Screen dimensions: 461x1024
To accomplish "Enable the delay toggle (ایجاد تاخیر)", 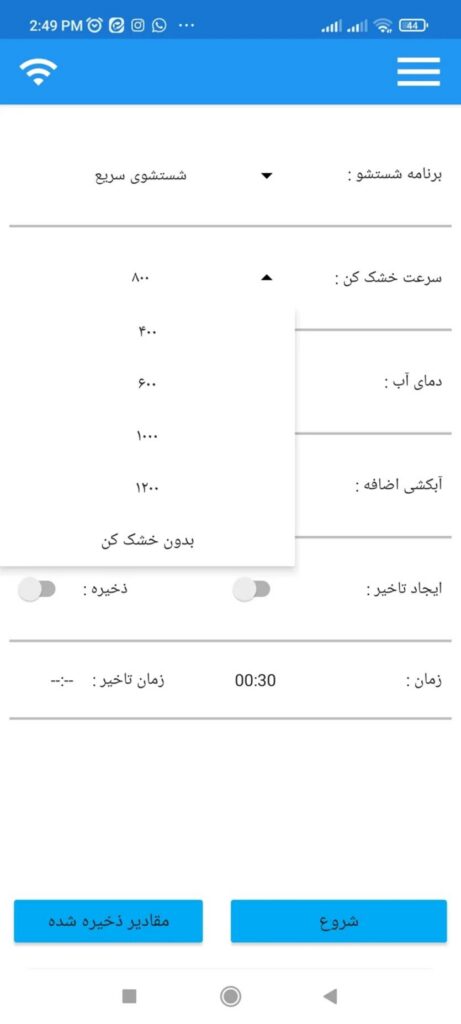I will click(x=251, y=589).
